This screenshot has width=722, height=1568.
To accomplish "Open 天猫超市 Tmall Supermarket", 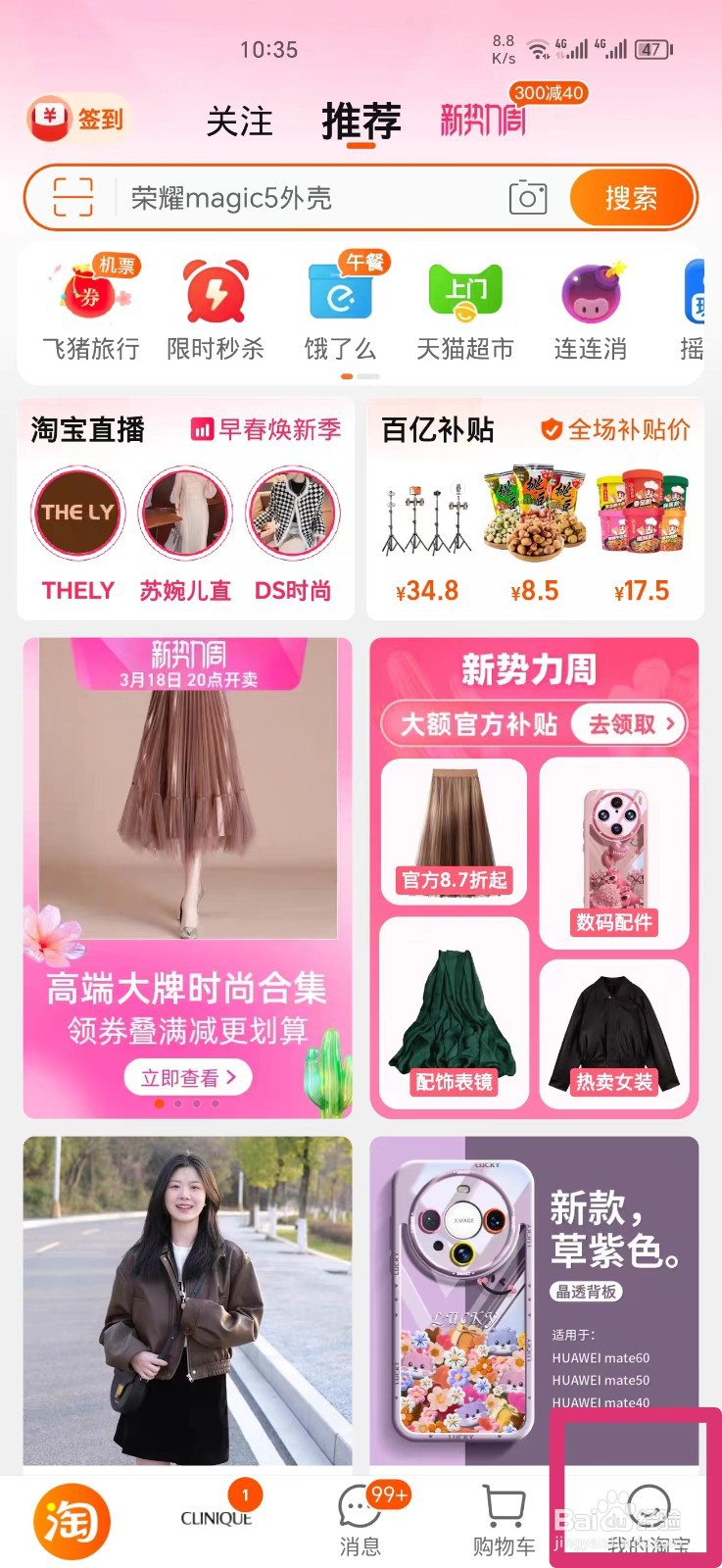I will (463, 294).
